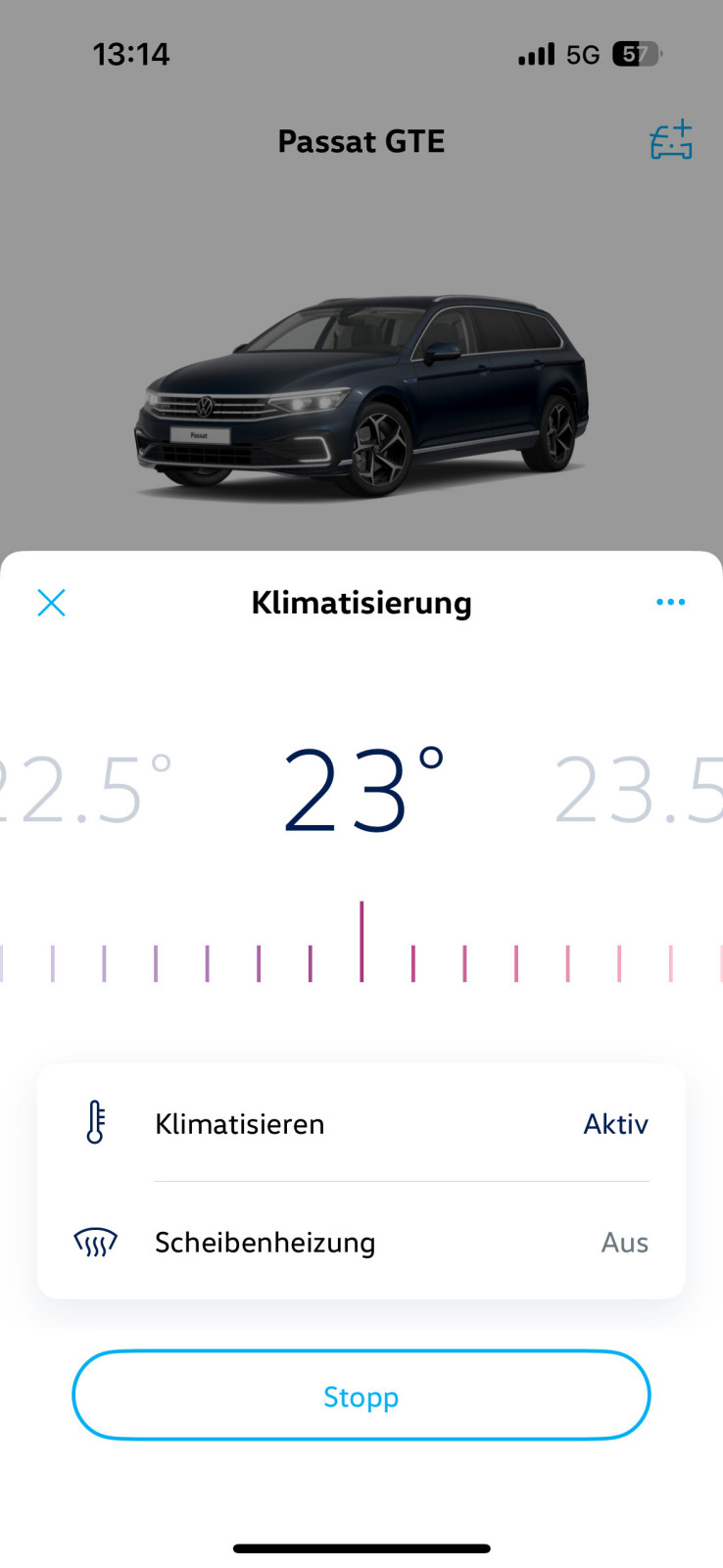Expand the Klimatisieren settings row

(x=361, y=1124)
